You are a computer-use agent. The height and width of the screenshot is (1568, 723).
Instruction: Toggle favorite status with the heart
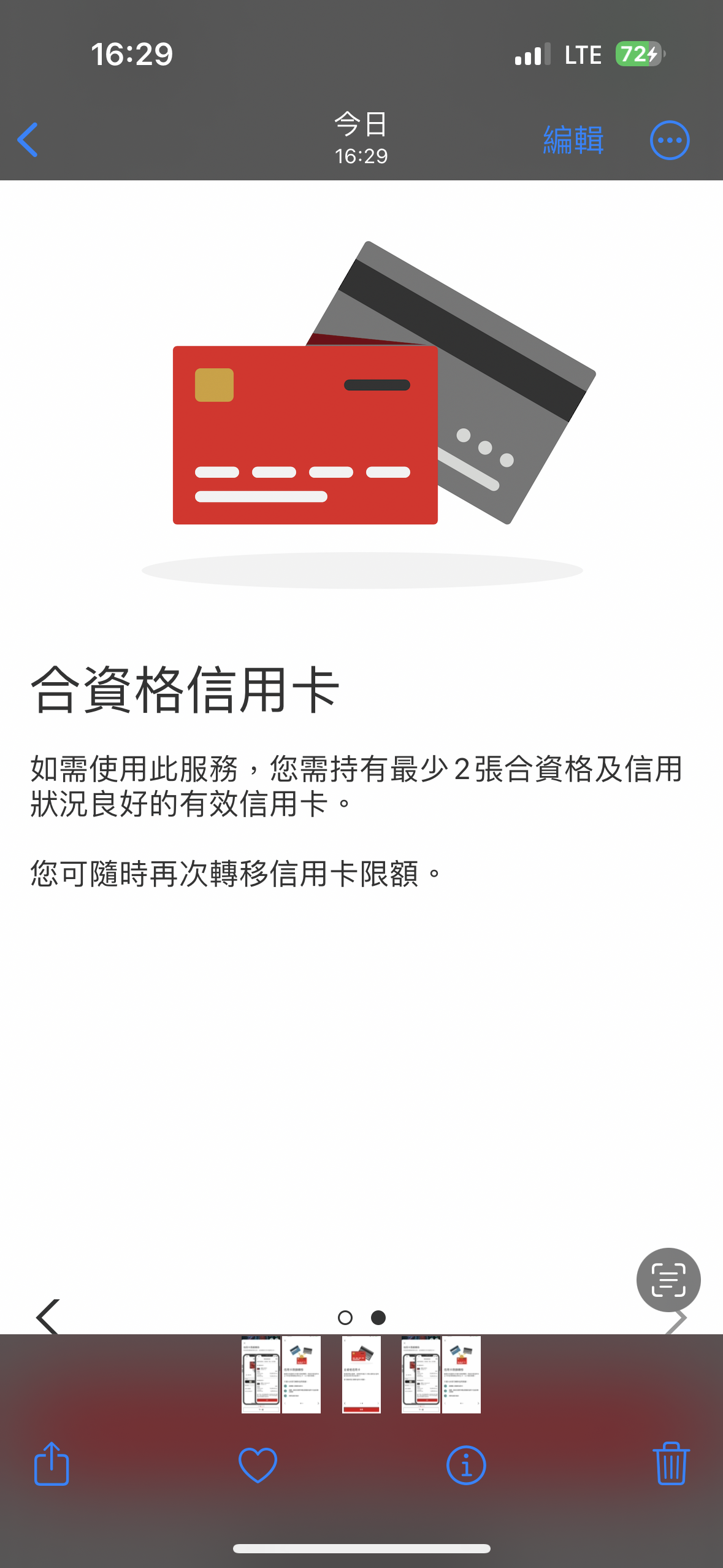click(x=258, y=1466)
